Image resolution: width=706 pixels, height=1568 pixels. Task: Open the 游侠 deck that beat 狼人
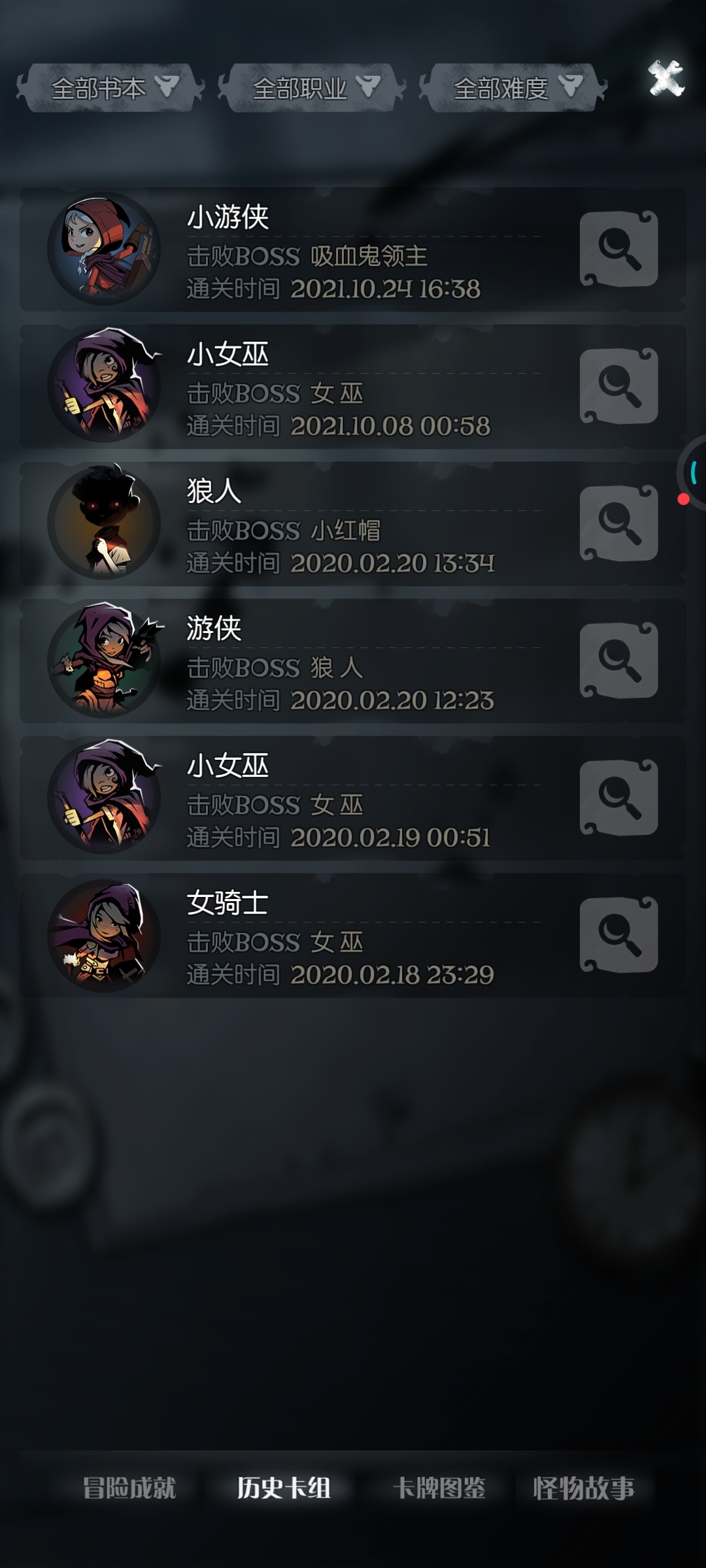(x=618, y=661)
